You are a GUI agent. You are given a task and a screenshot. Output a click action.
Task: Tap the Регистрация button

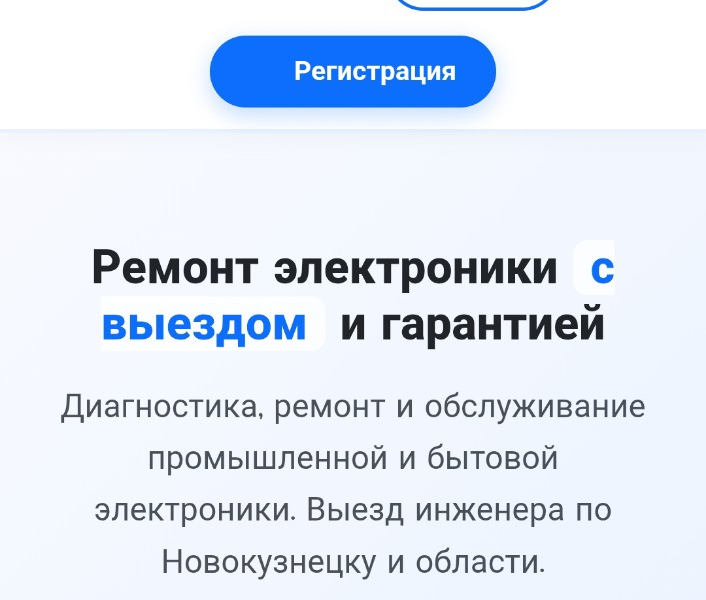point(353,72)
